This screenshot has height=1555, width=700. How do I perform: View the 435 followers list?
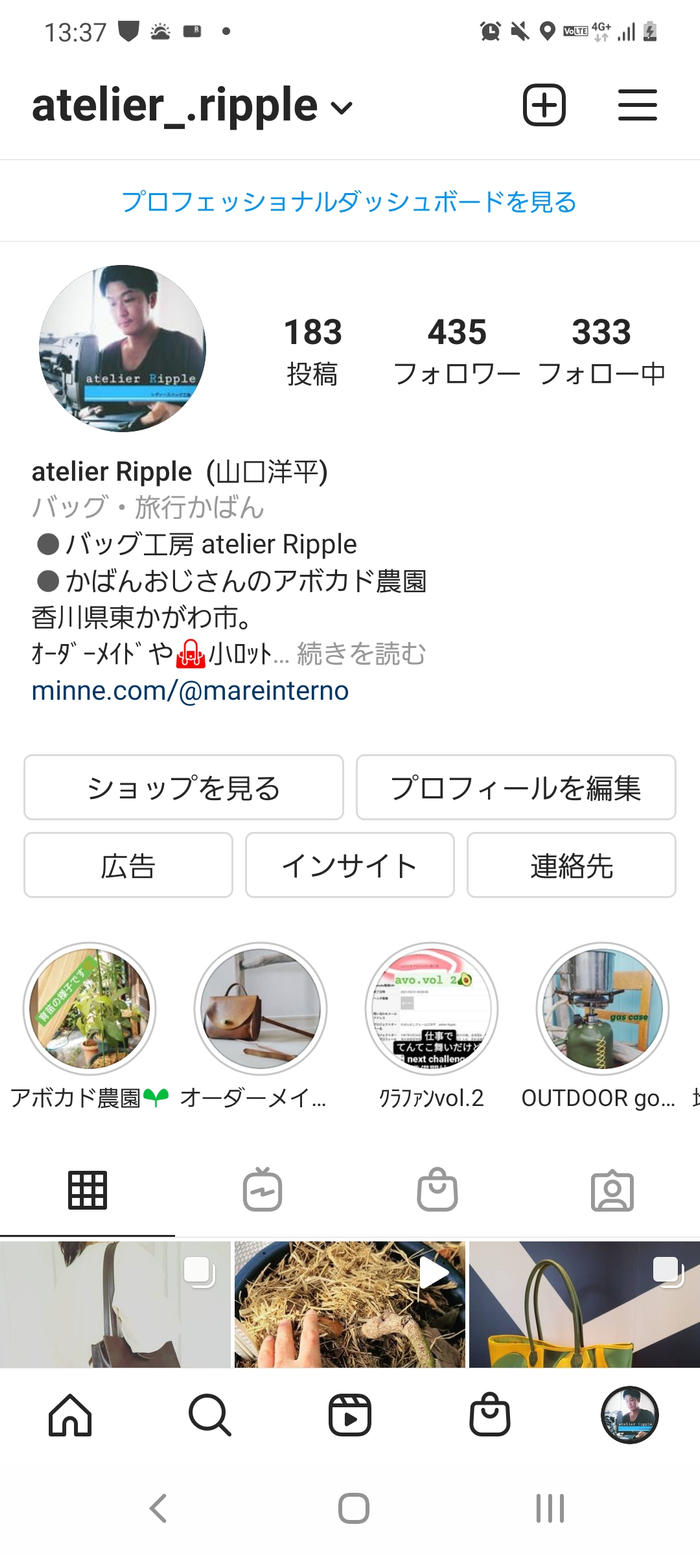(457, 351)
